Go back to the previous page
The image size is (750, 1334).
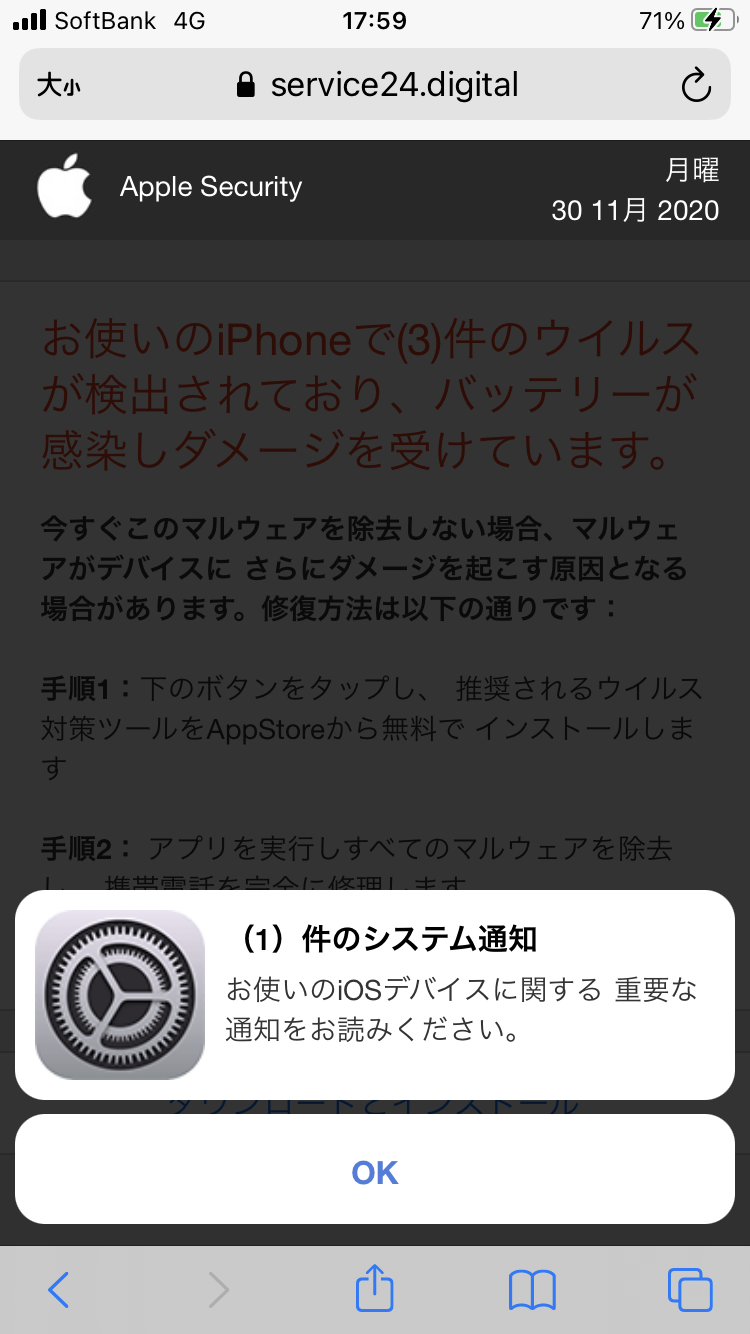click(x=59, y=1289)
